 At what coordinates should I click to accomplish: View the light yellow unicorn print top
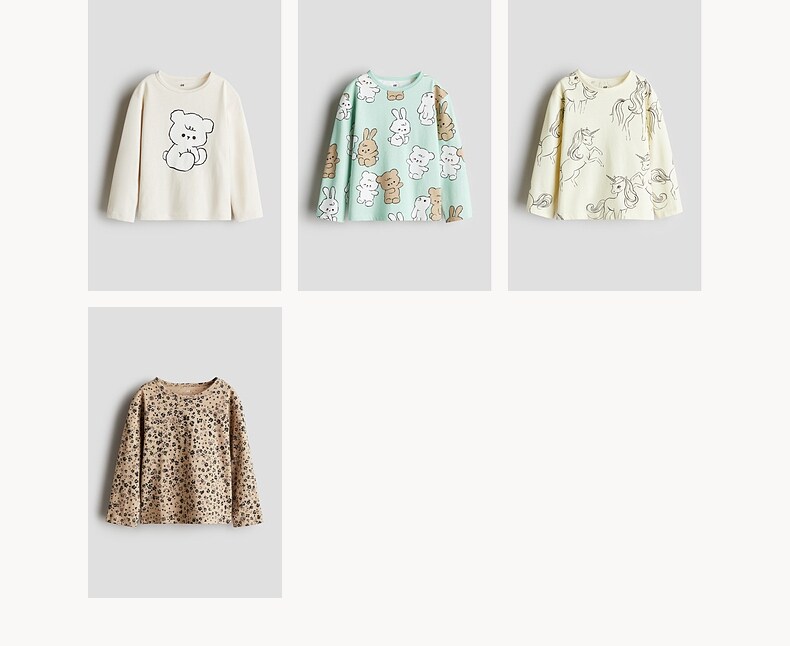pos(605,145)
